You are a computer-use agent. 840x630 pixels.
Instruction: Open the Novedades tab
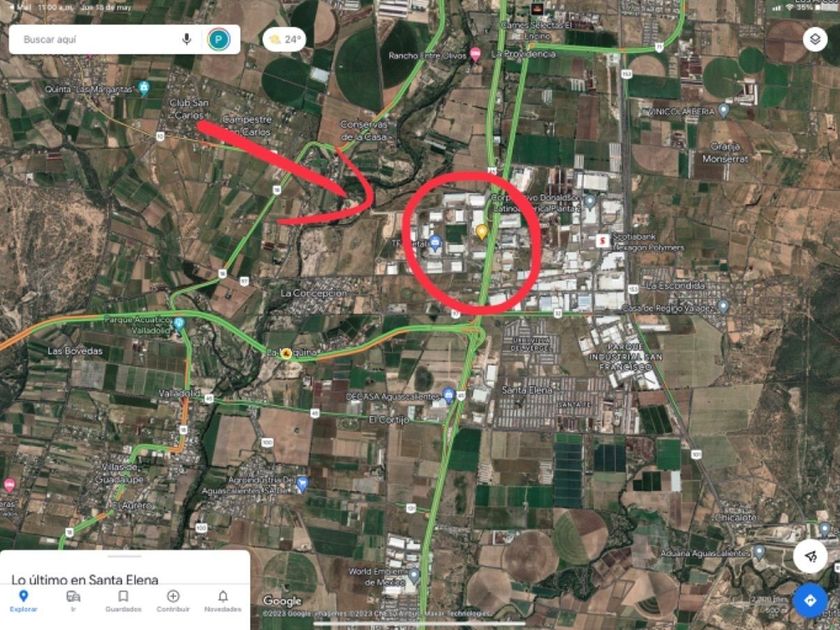(x=222, y=600)
